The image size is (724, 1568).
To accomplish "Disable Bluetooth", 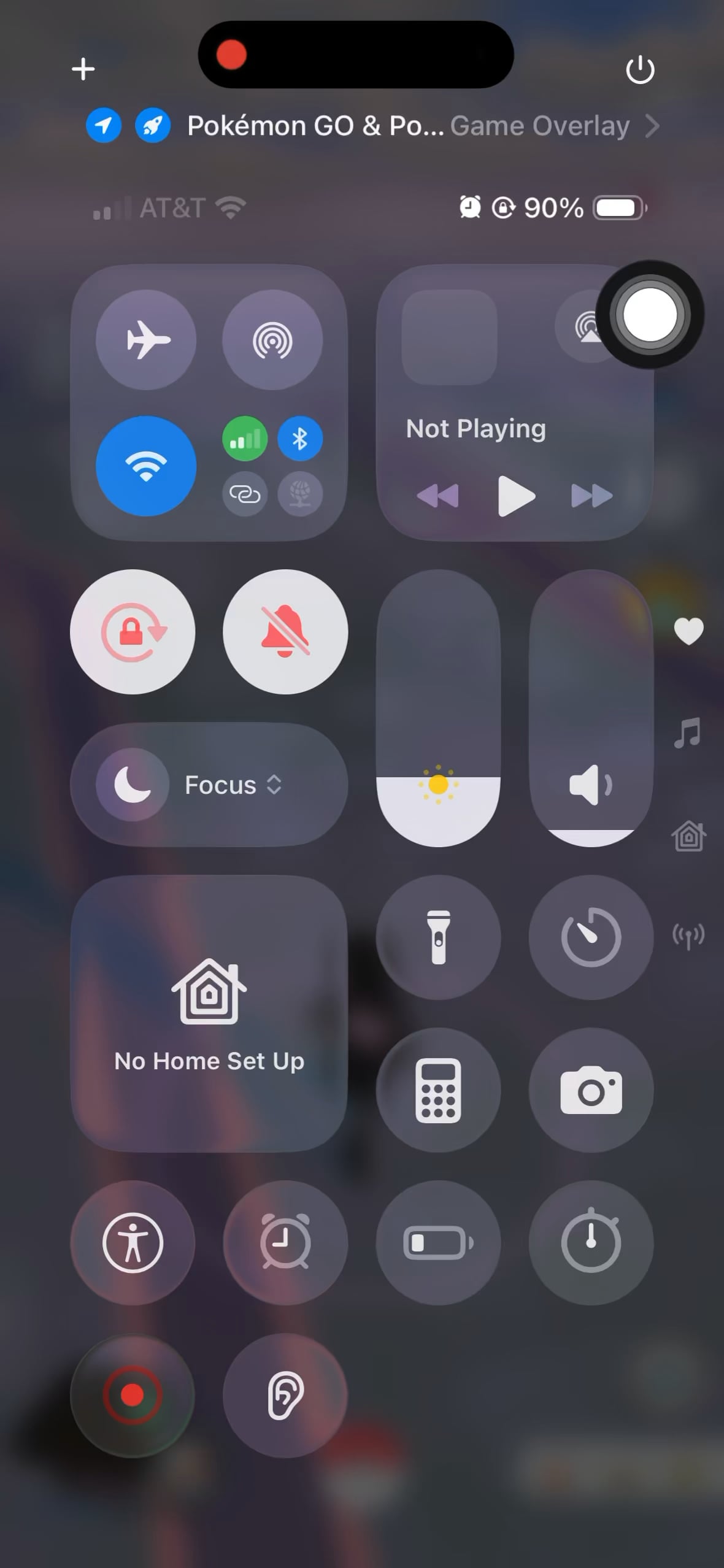I will pos(300,439).
